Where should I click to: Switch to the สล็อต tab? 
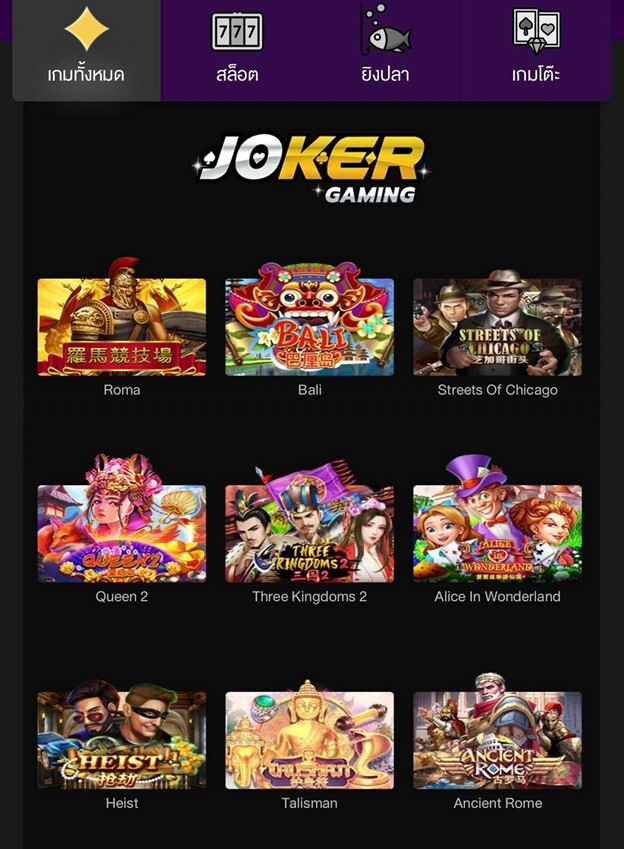[x=237, y=50]
